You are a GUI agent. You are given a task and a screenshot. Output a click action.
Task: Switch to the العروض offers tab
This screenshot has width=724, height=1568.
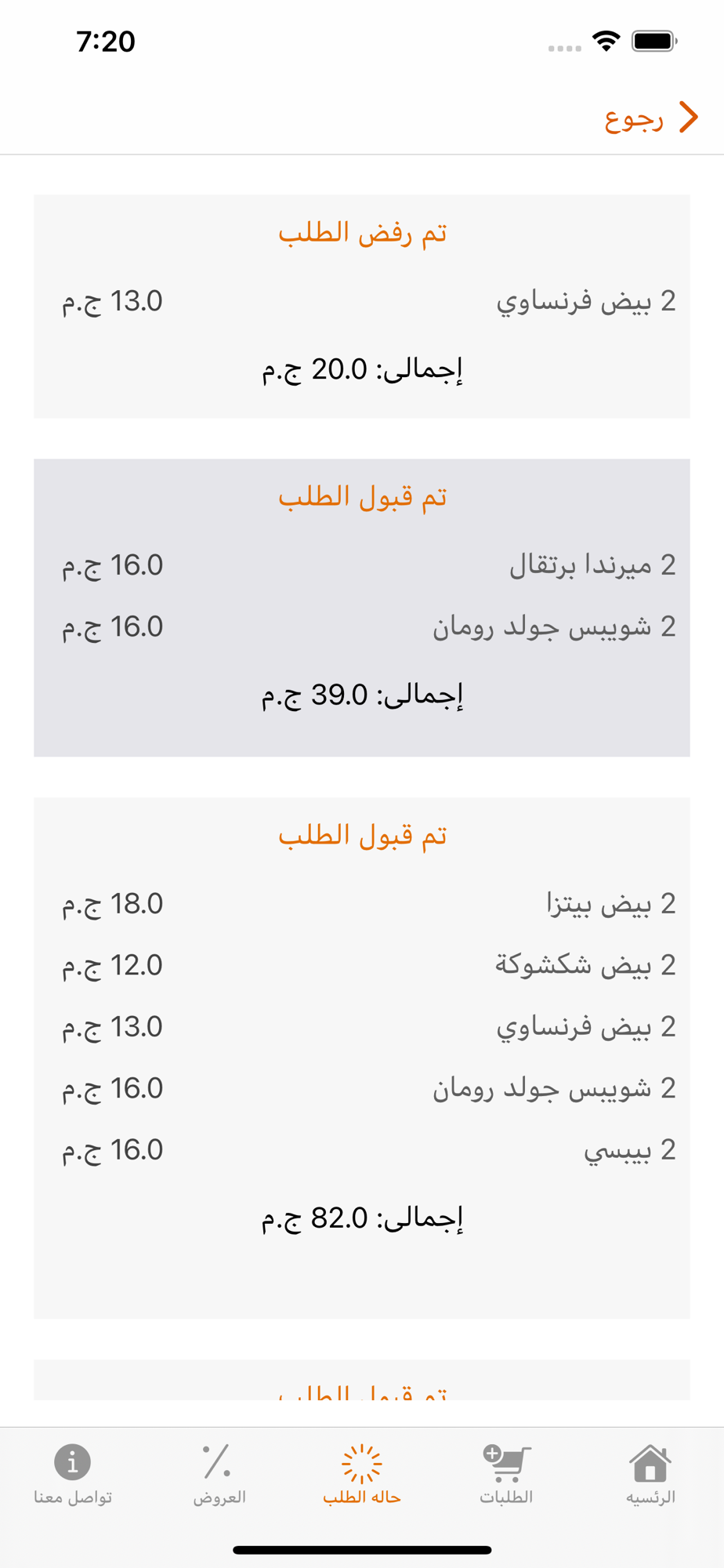point(219,1474)
